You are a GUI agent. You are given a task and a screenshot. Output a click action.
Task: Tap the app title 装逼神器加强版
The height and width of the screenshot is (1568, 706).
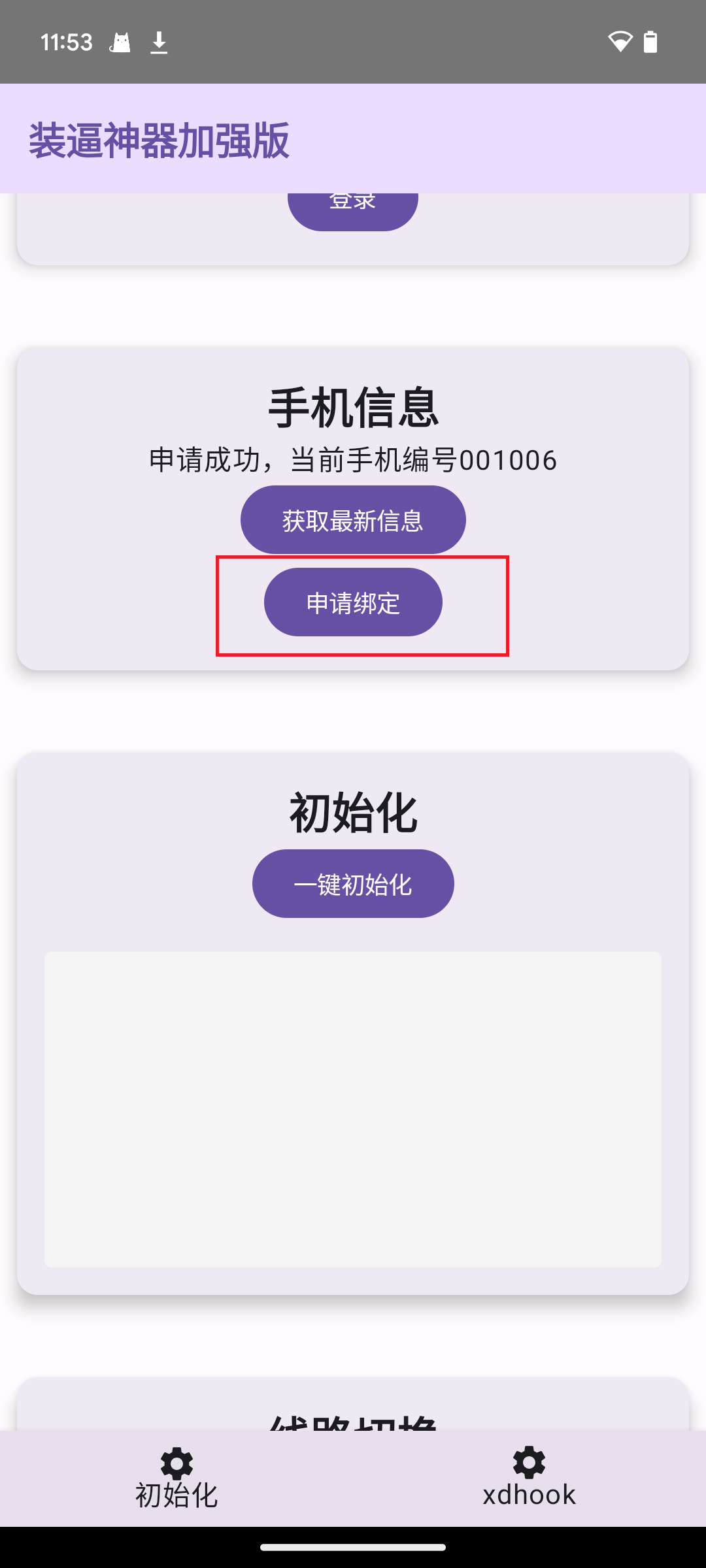[158, 139]
